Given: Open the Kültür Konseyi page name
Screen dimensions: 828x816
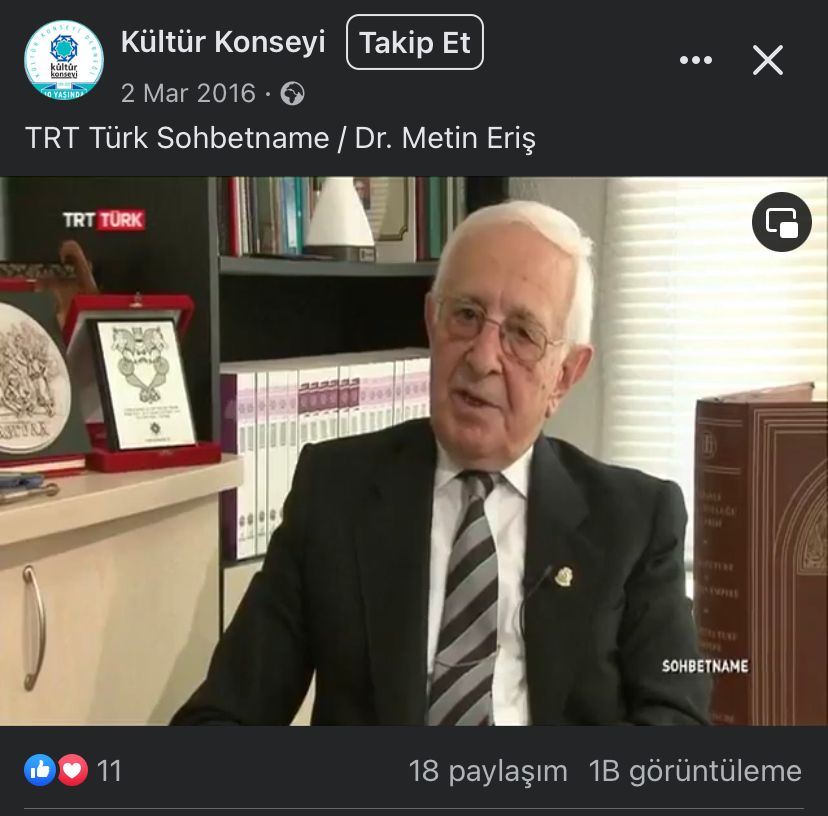Looking at the screenshot, I should [x=223, y=42].
